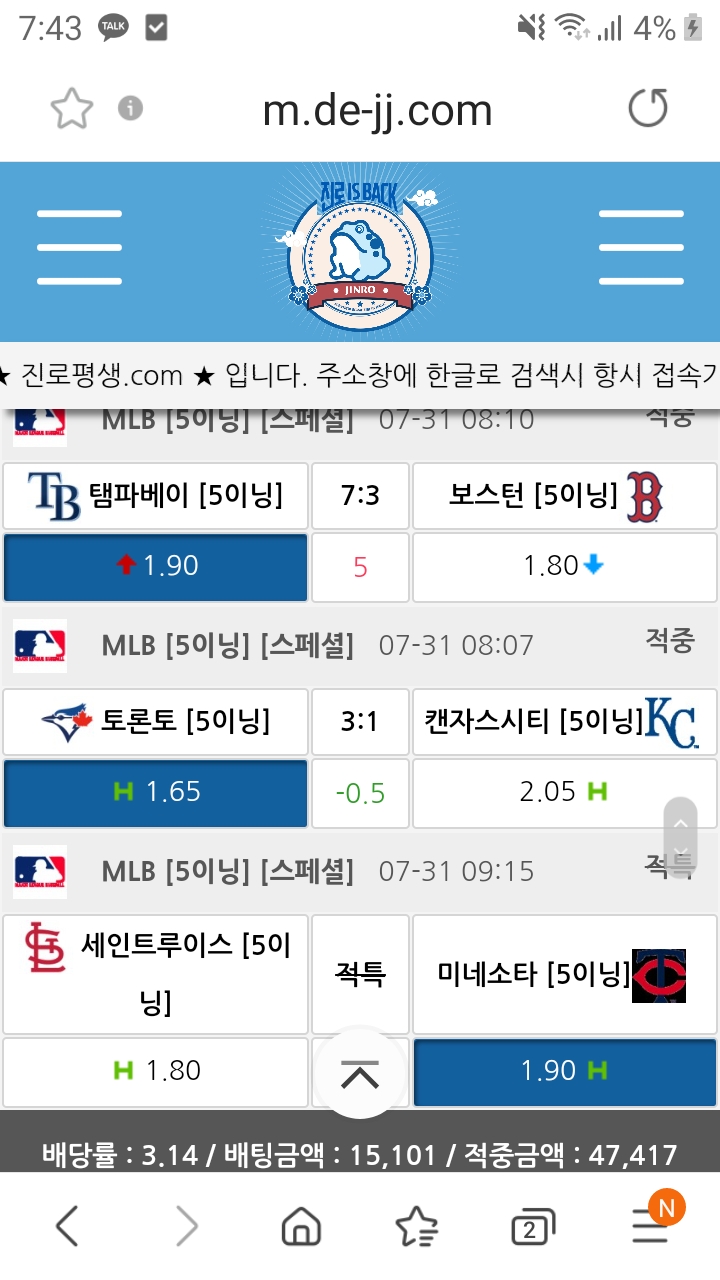This screenshot has height=1280, width=720.
Task: Select Tampa Bay odds 1.90
Action: tap(156, 566)
